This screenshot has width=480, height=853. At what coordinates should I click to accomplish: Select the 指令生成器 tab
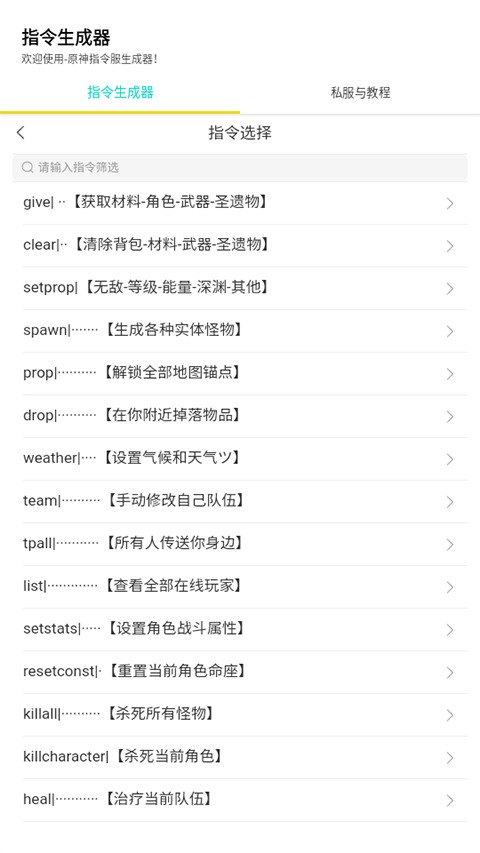(120, 92)
